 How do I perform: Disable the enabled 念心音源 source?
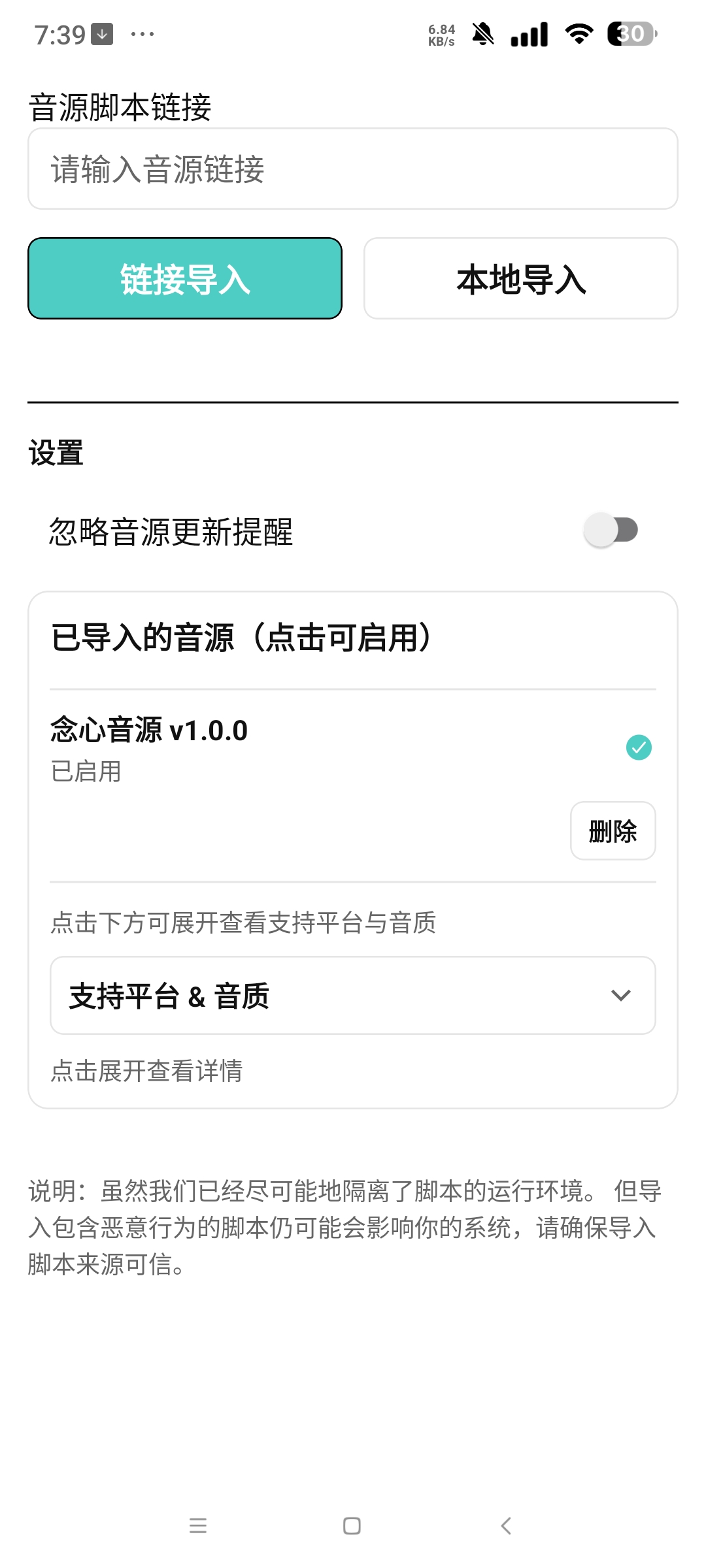(x=639, y=747)
